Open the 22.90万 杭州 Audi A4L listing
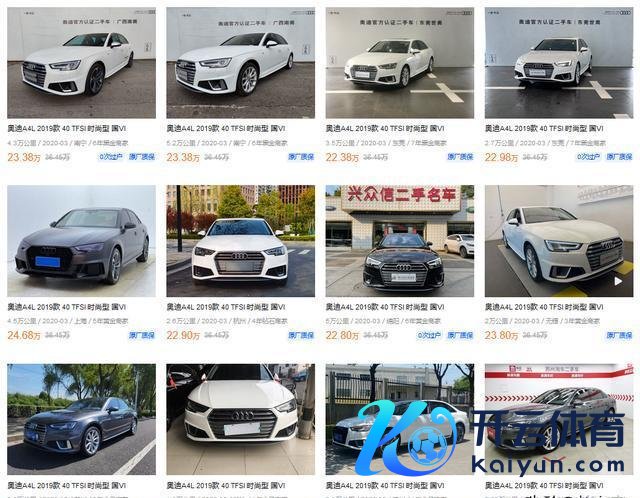The image size is (640, 498). pyautogui.click(x=240, y=241)
